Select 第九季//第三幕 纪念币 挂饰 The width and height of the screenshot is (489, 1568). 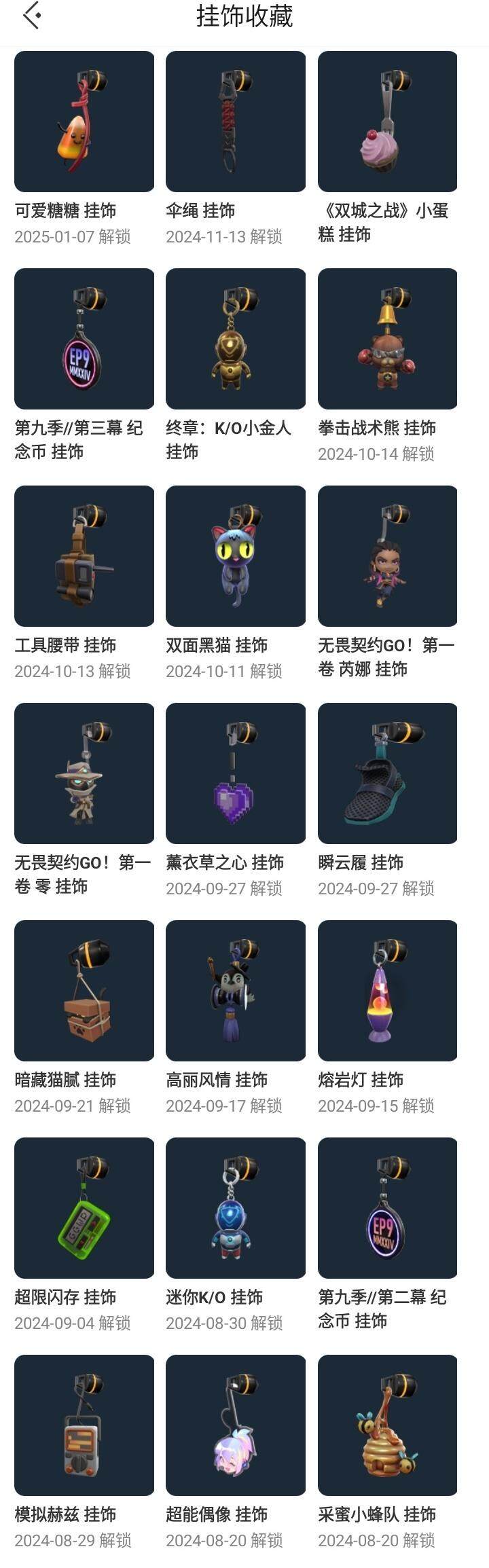coord(84,339)
